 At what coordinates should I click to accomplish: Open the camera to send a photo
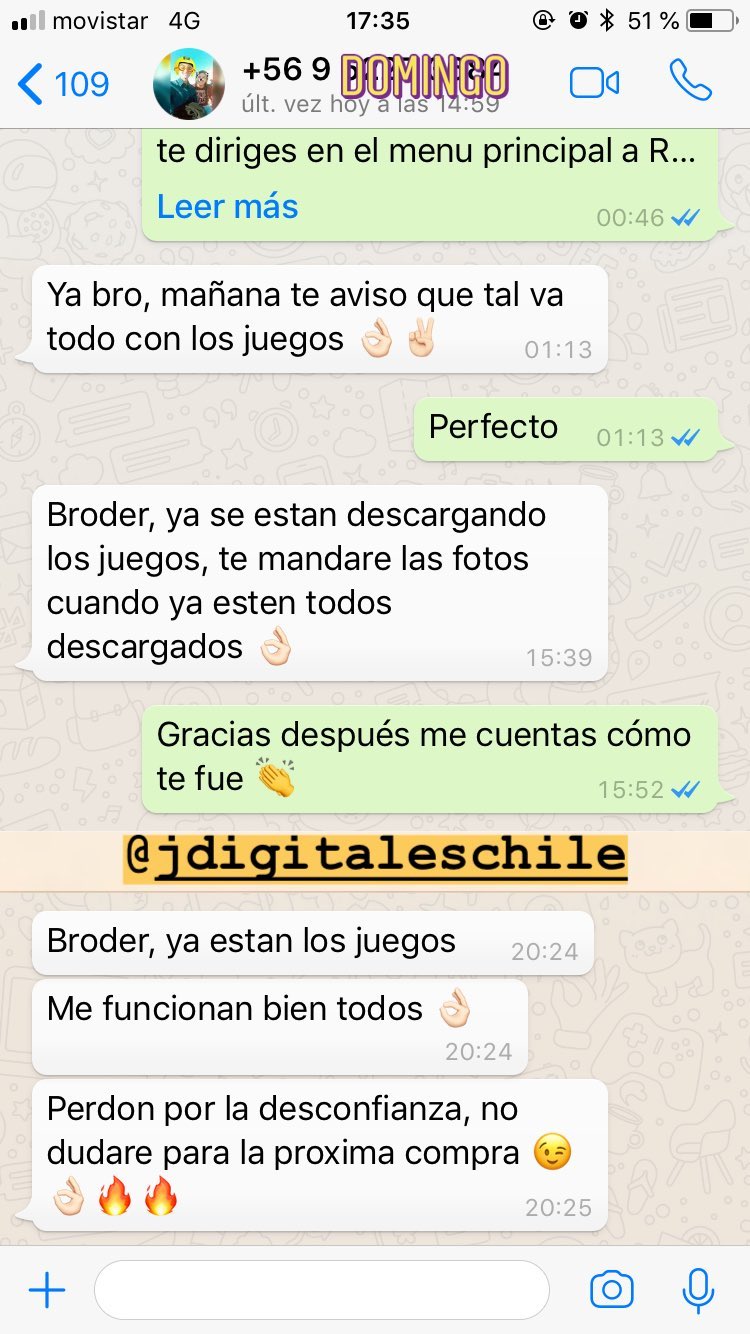pyautogui.click(x=611, y=1290)
